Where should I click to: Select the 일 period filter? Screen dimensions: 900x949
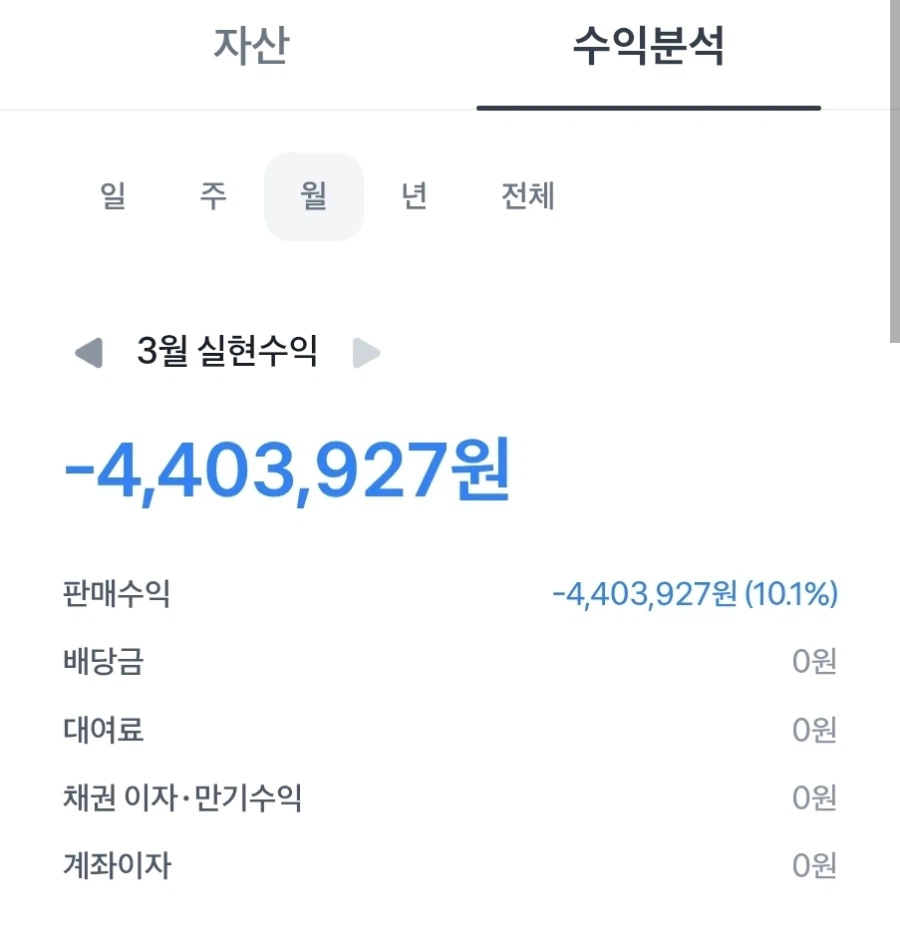112,196
